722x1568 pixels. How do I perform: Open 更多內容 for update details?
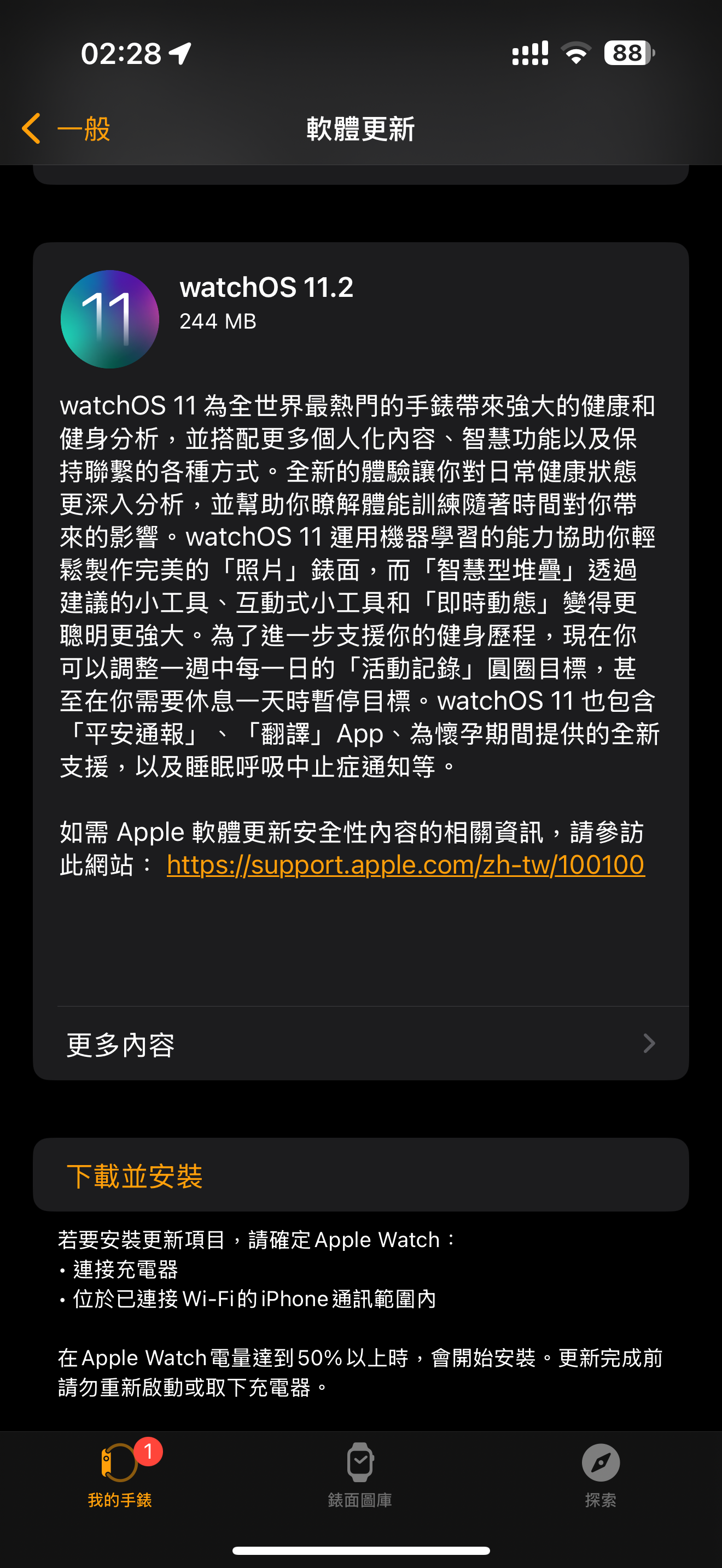(x=360, y=1044)
